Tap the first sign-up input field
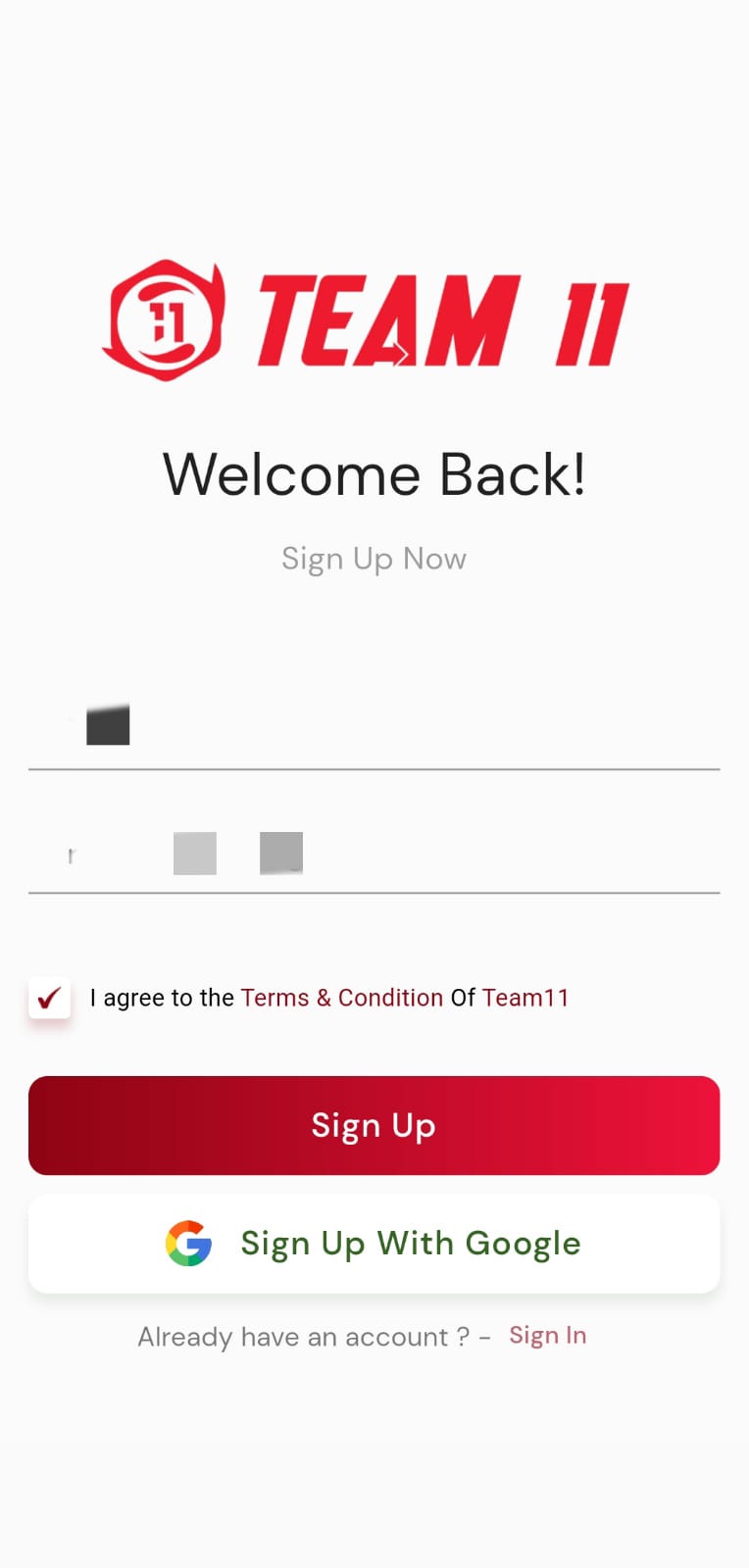The height and width of the screenshot is (1568, 749). pos(374,726)
